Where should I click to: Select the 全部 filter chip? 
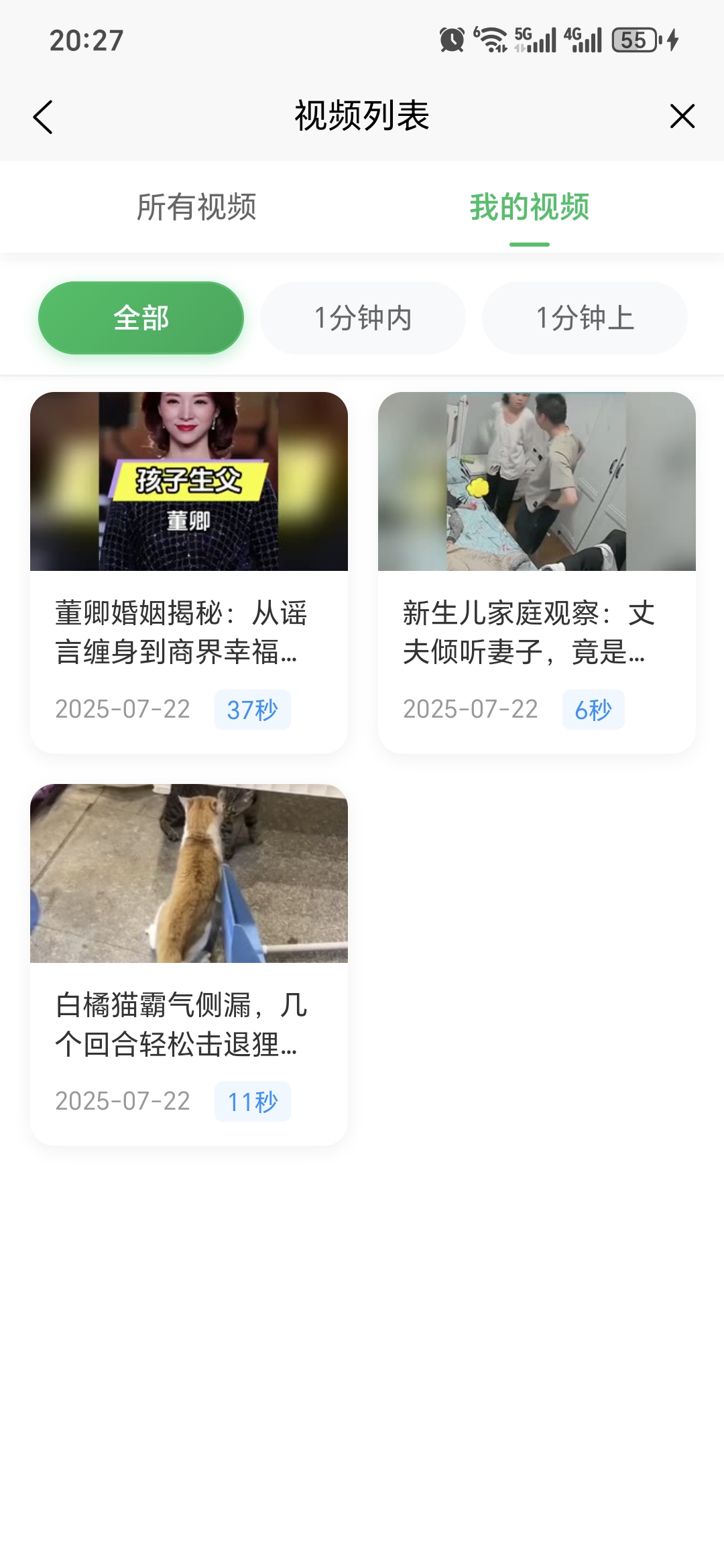click(141, 317)
